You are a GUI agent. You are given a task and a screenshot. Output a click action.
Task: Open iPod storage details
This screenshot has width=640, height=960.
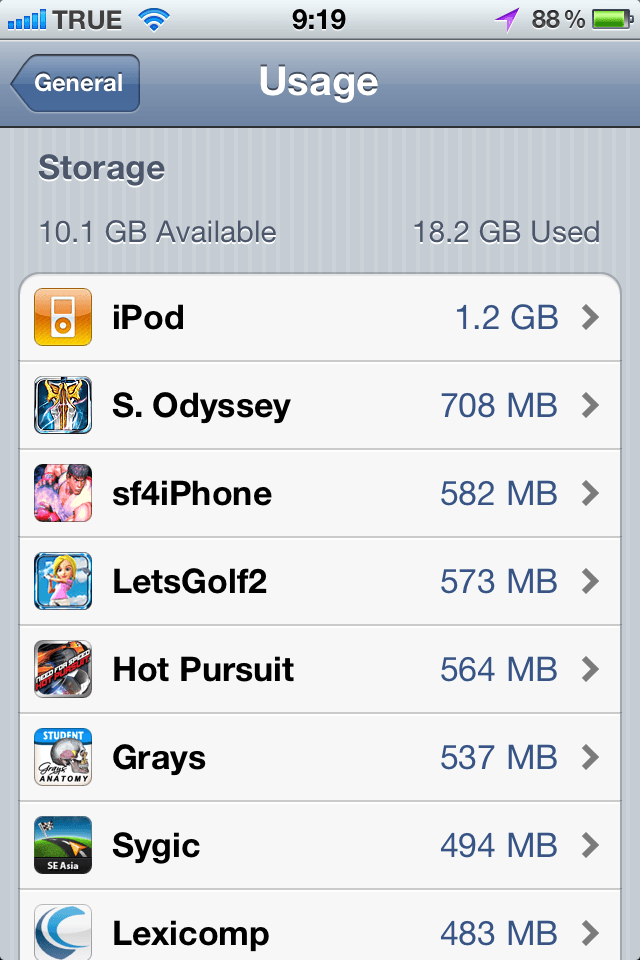pyautogui.click(x=318, y=318)
